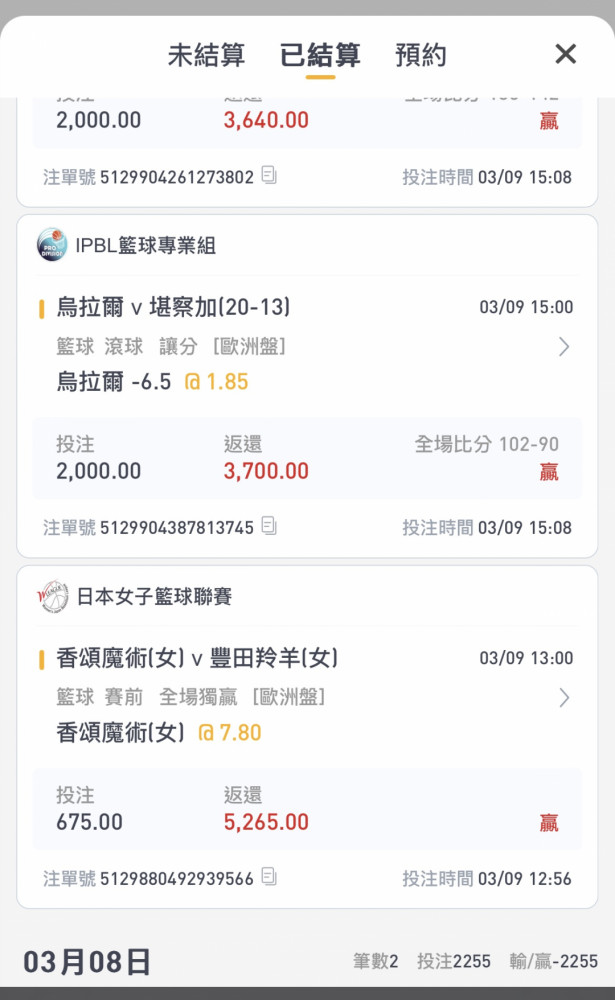Image resolution: width=615 pixels, height=1000 pixels.
Task: Open the 預約 tab
Action: [x=420, y=55]
